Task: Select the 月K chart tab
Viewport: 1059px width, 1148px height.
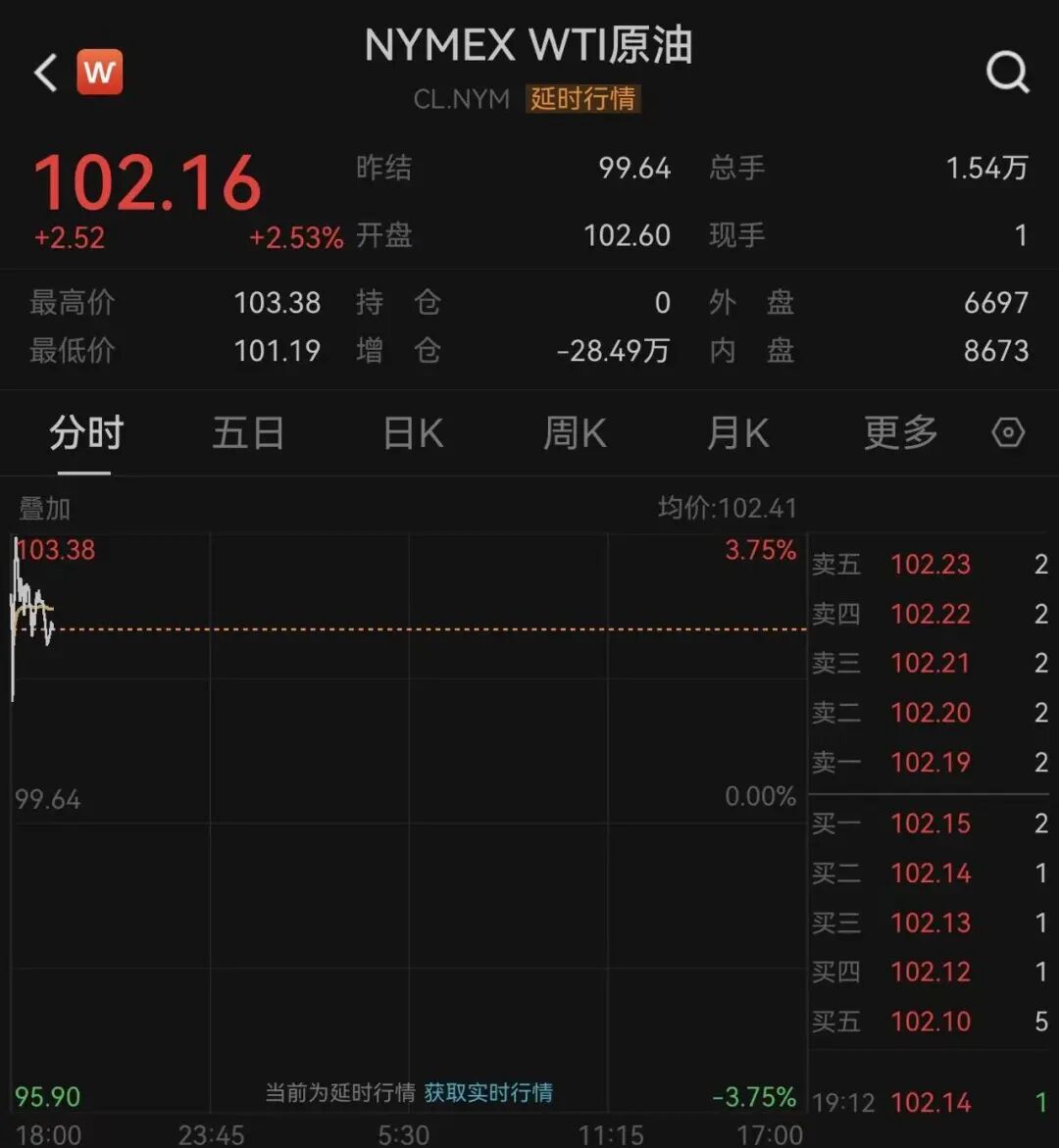Action: click(x=737, y=432)
